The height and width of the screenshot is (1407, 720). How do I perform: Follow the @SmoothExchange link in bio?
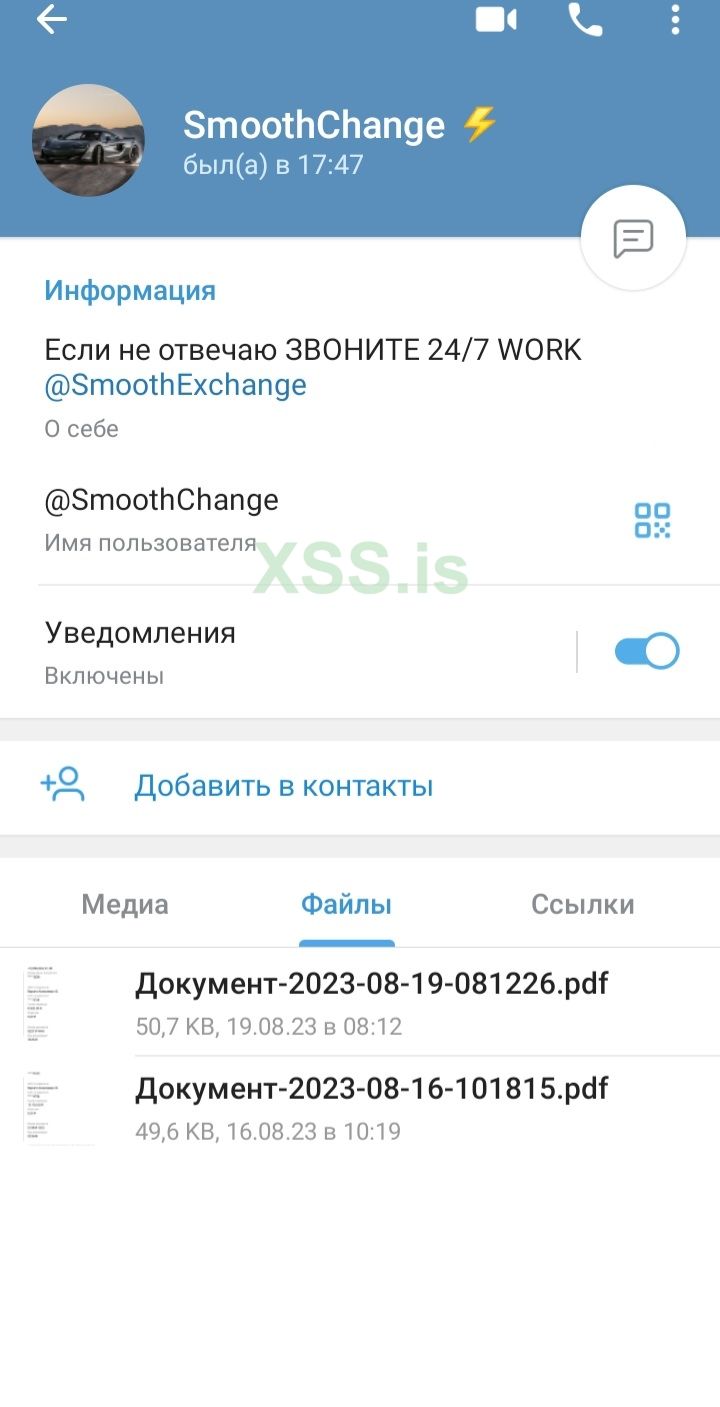point(176,385)
